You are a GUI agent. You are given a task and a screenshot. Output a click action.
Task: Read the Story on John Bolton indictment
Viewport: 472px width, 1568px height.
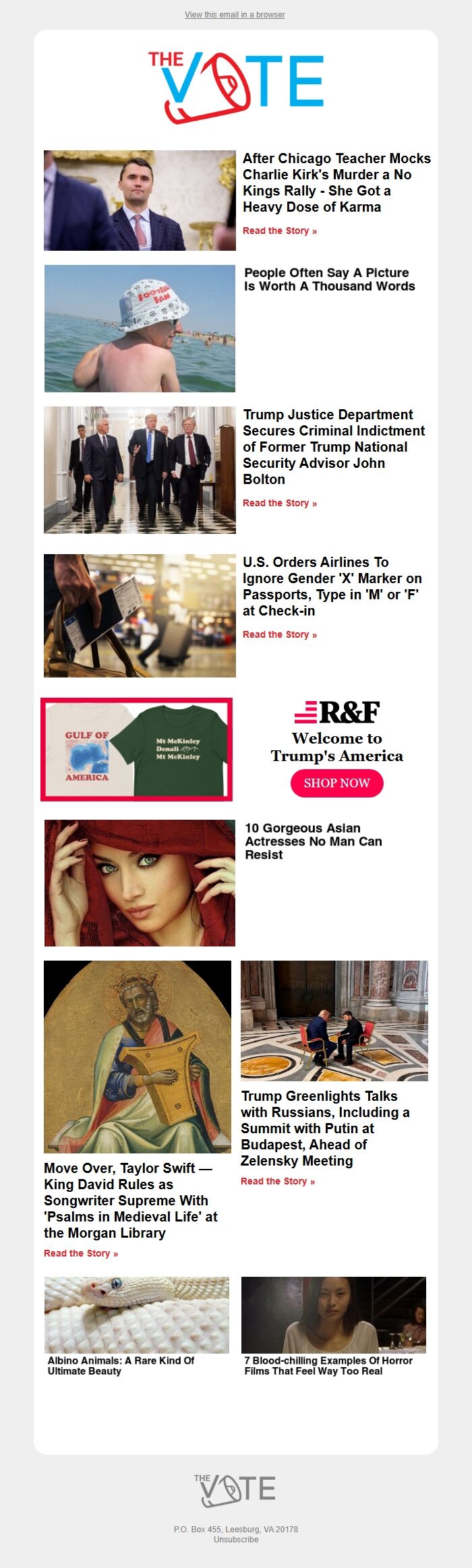tap(279, 503)
